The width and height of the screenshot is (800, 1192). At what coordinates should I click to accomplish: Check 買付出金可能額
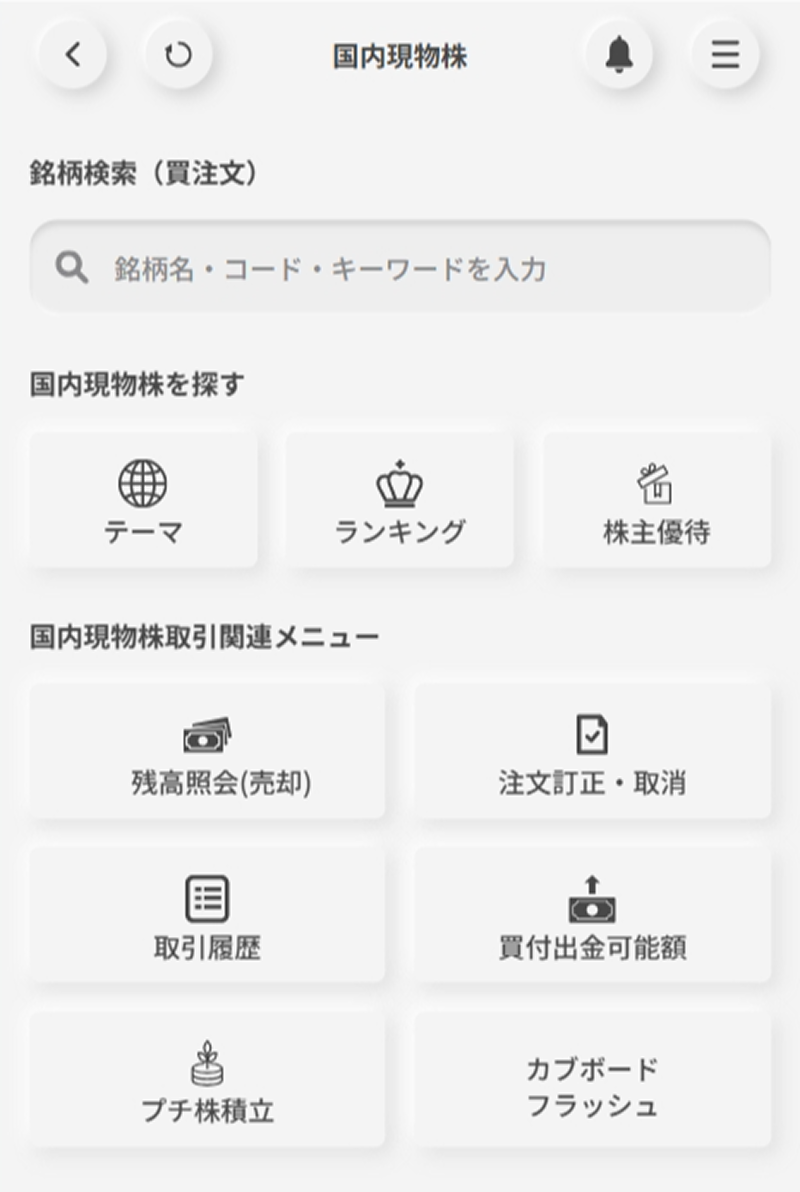(x=592, y=916)
